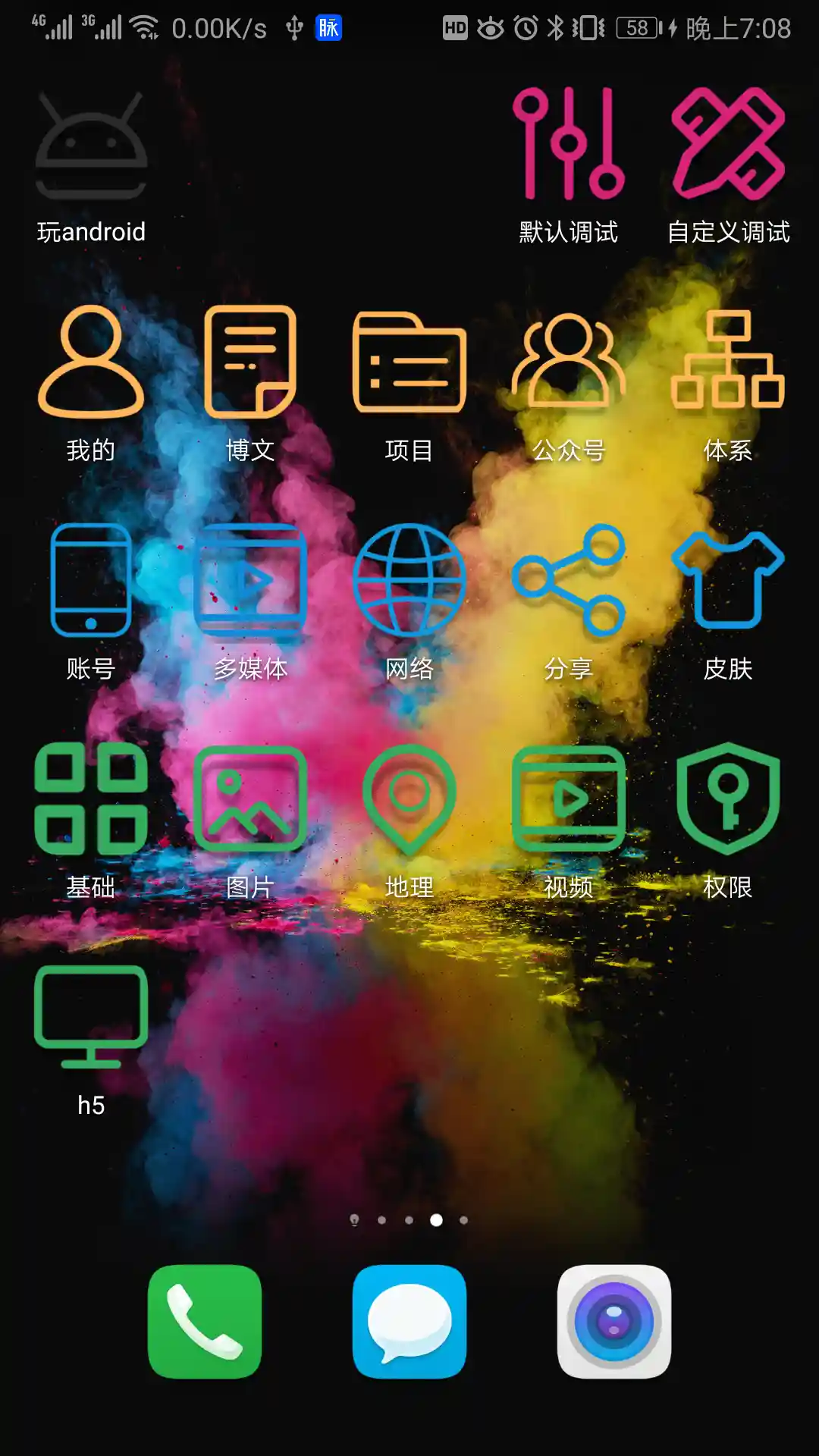819x1456 pixels.
Task: Launch the 项目 projects shortcut
Action: pyautogui.click(x=409, y=362)
